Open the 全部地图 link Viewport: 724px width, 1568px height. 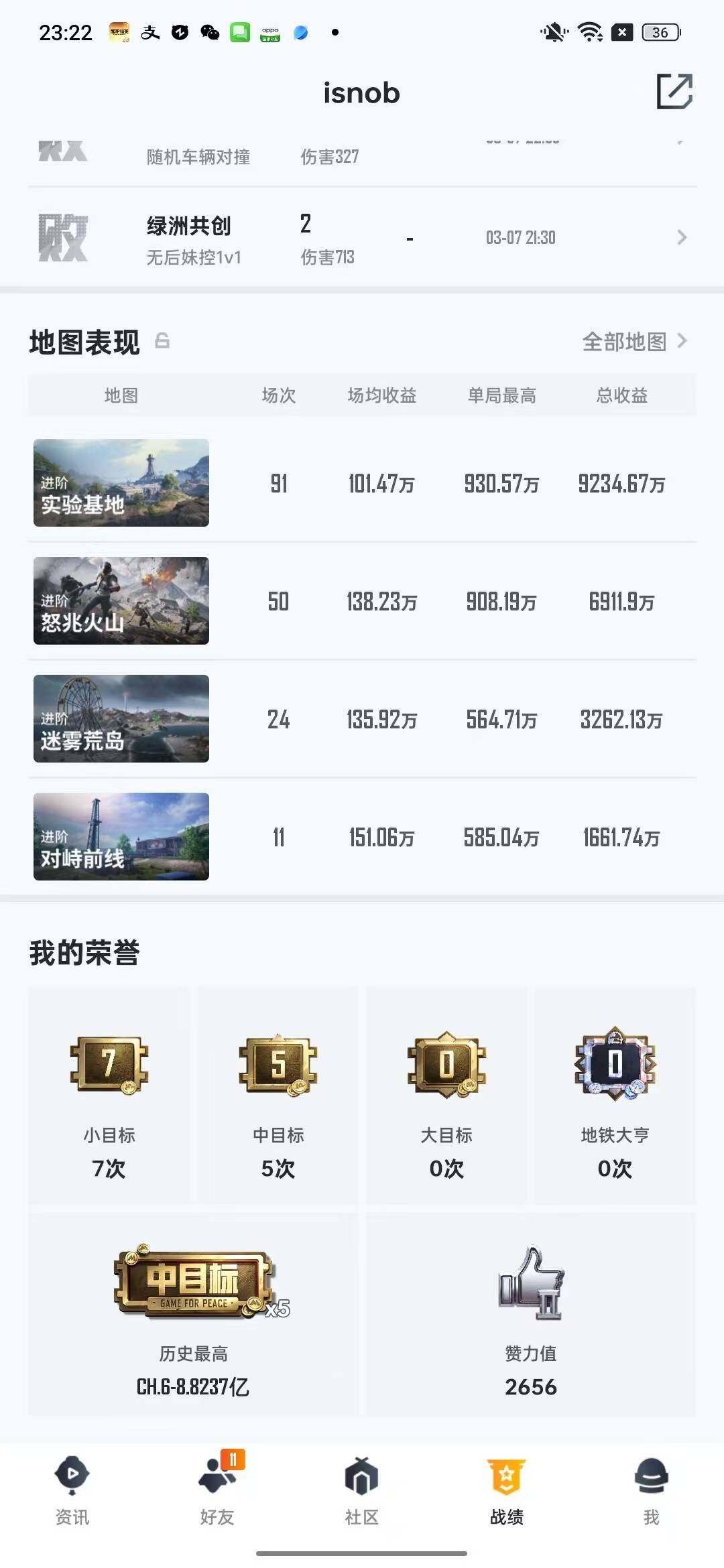(624, 342)
